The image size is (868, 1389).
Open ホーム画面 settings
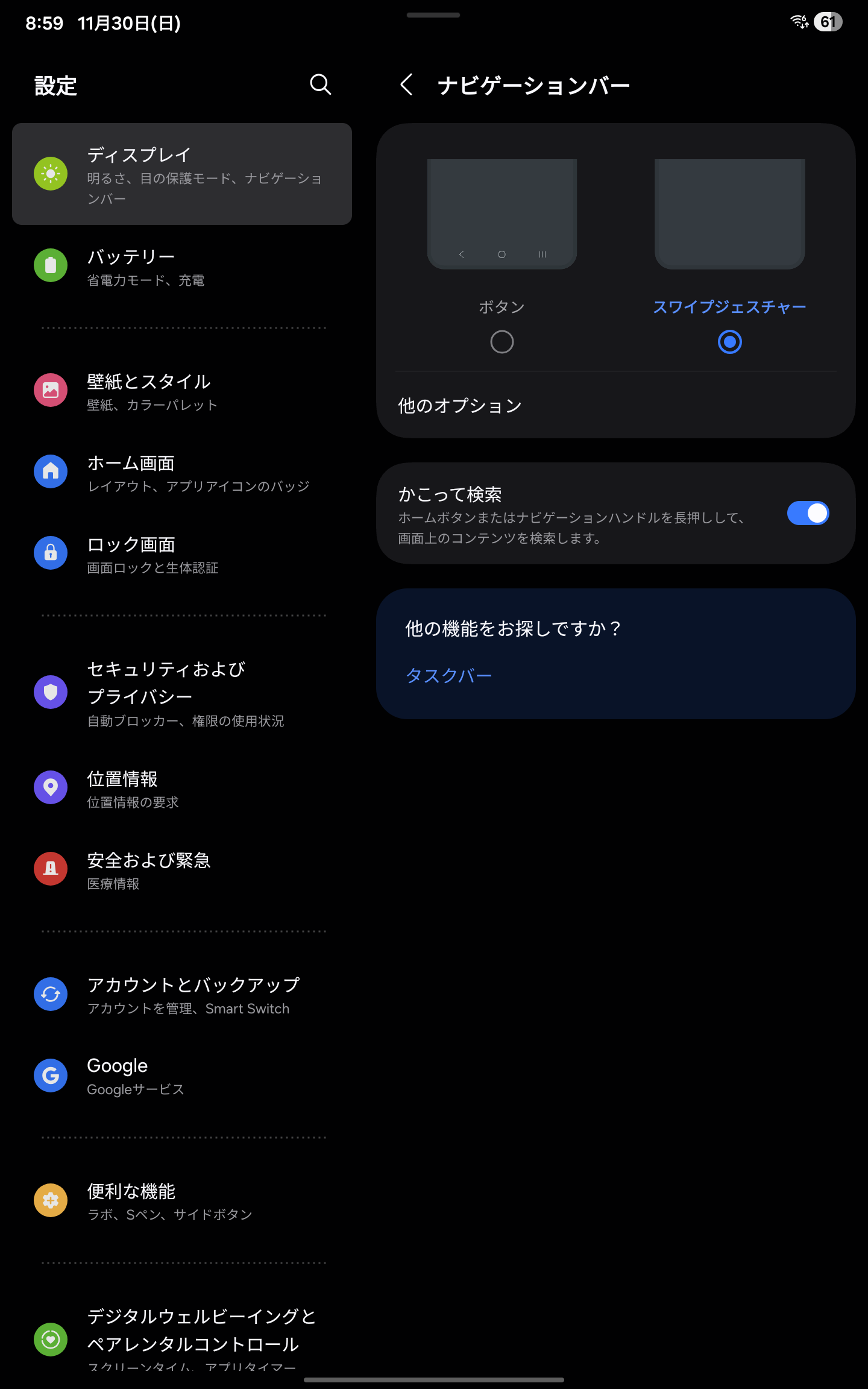point(182,473)
